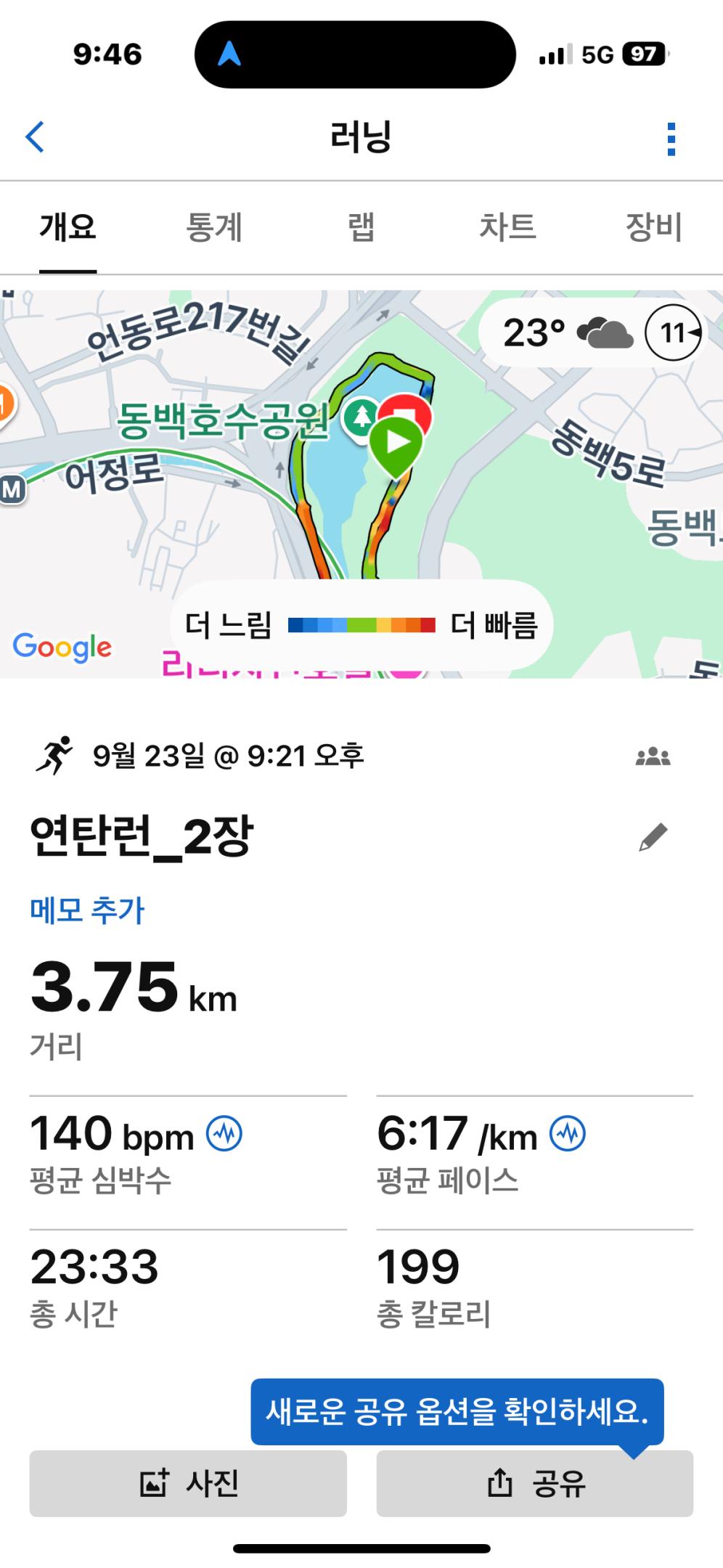Screen dimensions: 723x1568
Task: Go back from the 러닝 screen
Action: [x=35, y=136]
